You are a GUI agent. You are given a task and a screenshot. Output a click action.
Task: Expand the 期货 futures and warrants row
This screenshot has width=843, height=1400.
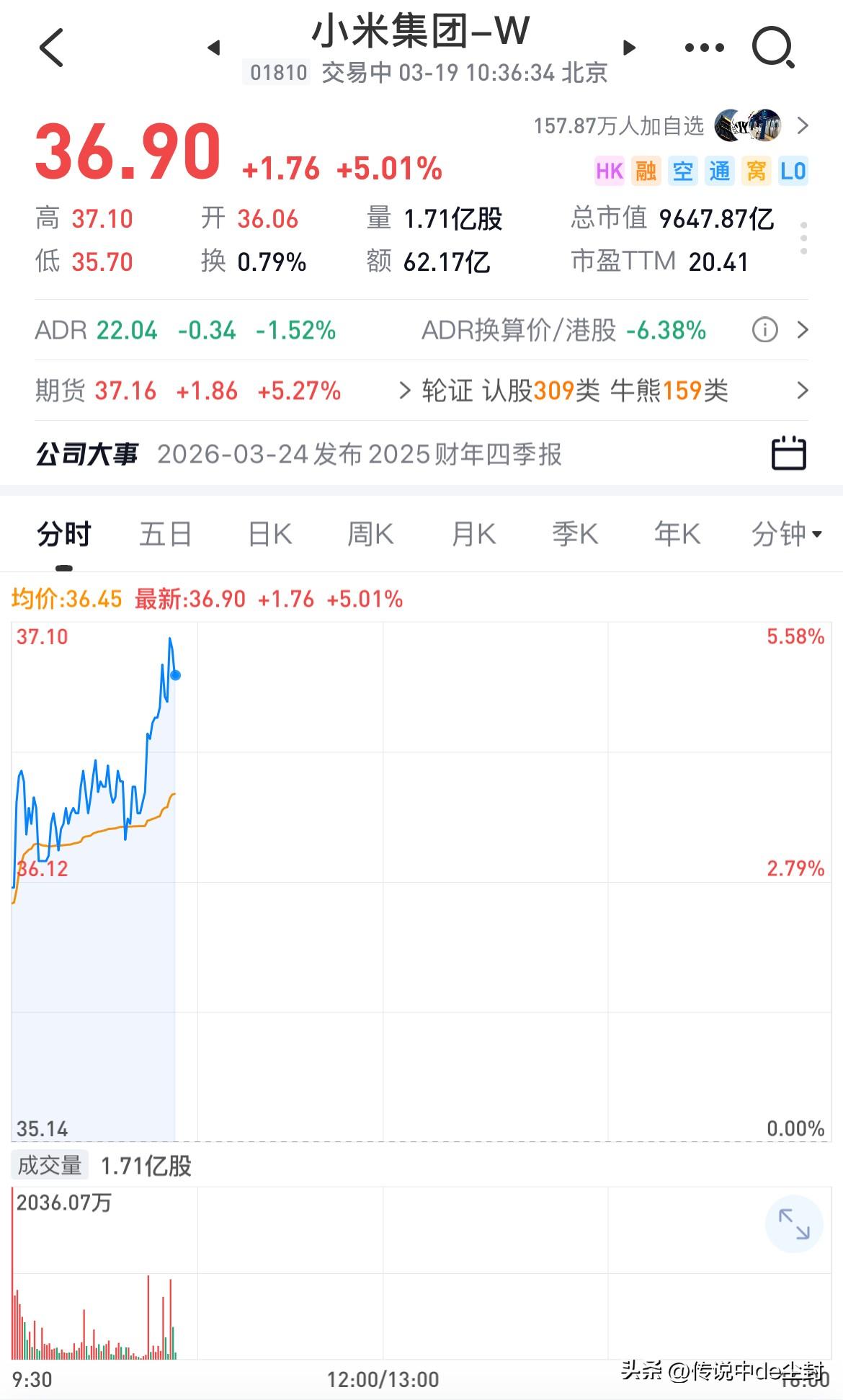(803, 390)
